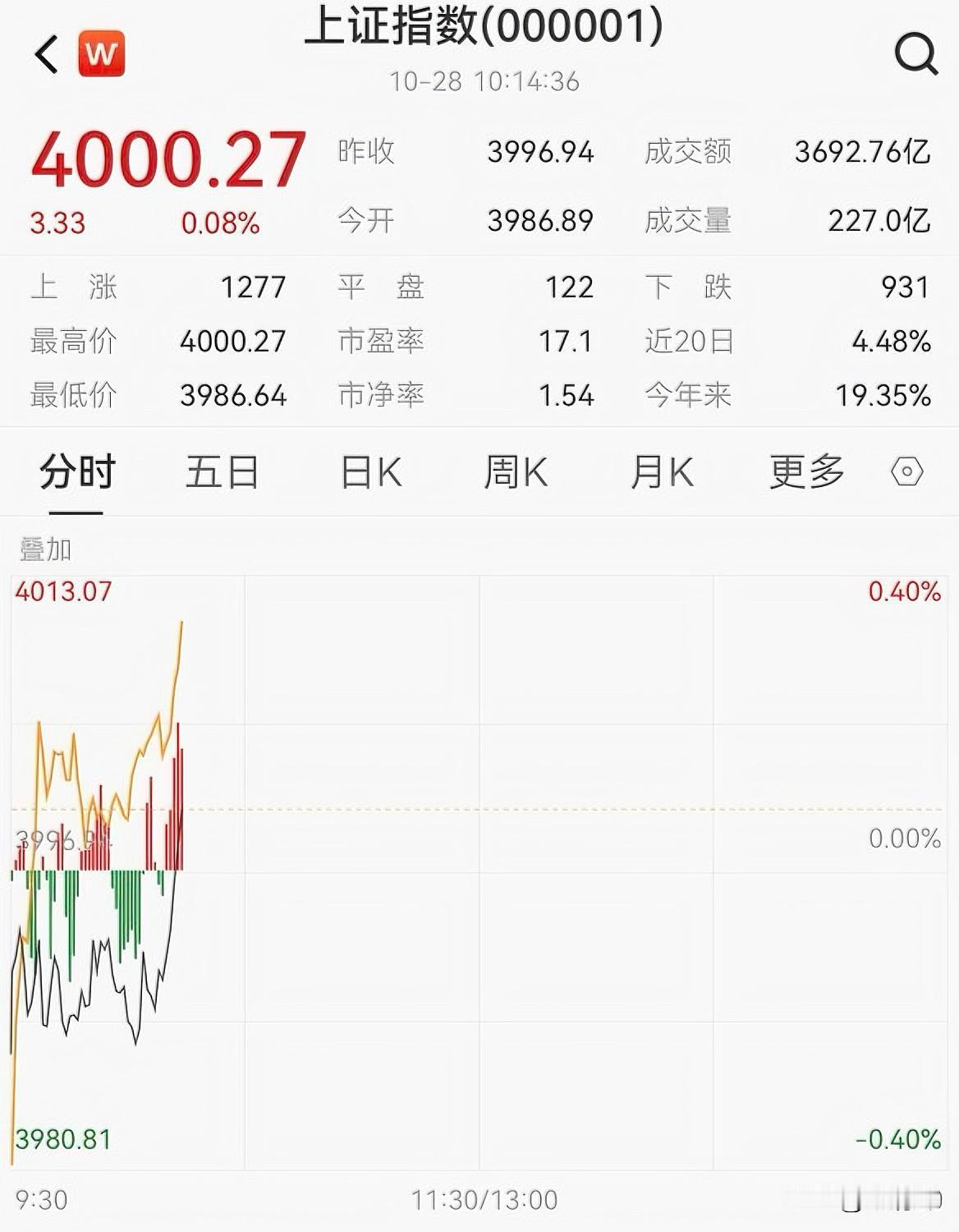Click the 叠加 overlay control
The width and height of the screenshot is (959, 1232).
(43, 550)
